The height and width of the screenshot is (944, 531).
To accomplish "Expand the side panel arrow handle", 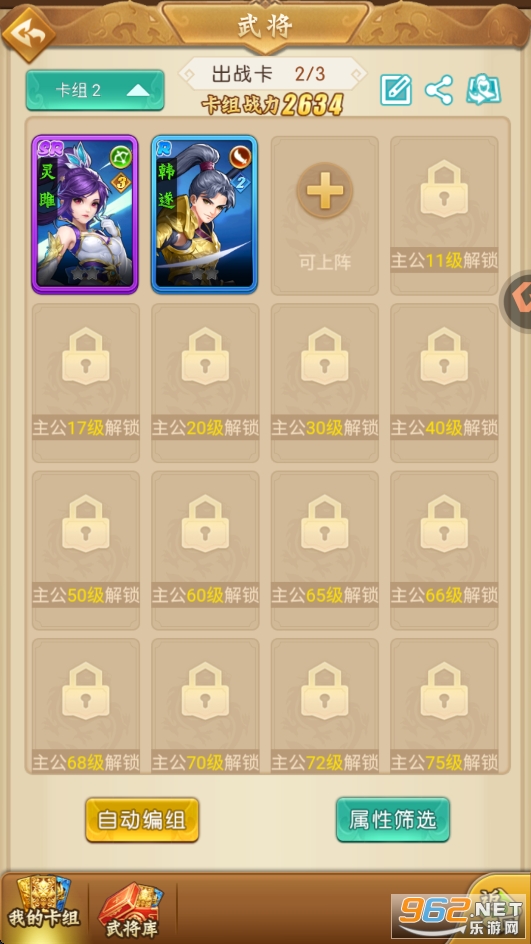I will 517,301.
